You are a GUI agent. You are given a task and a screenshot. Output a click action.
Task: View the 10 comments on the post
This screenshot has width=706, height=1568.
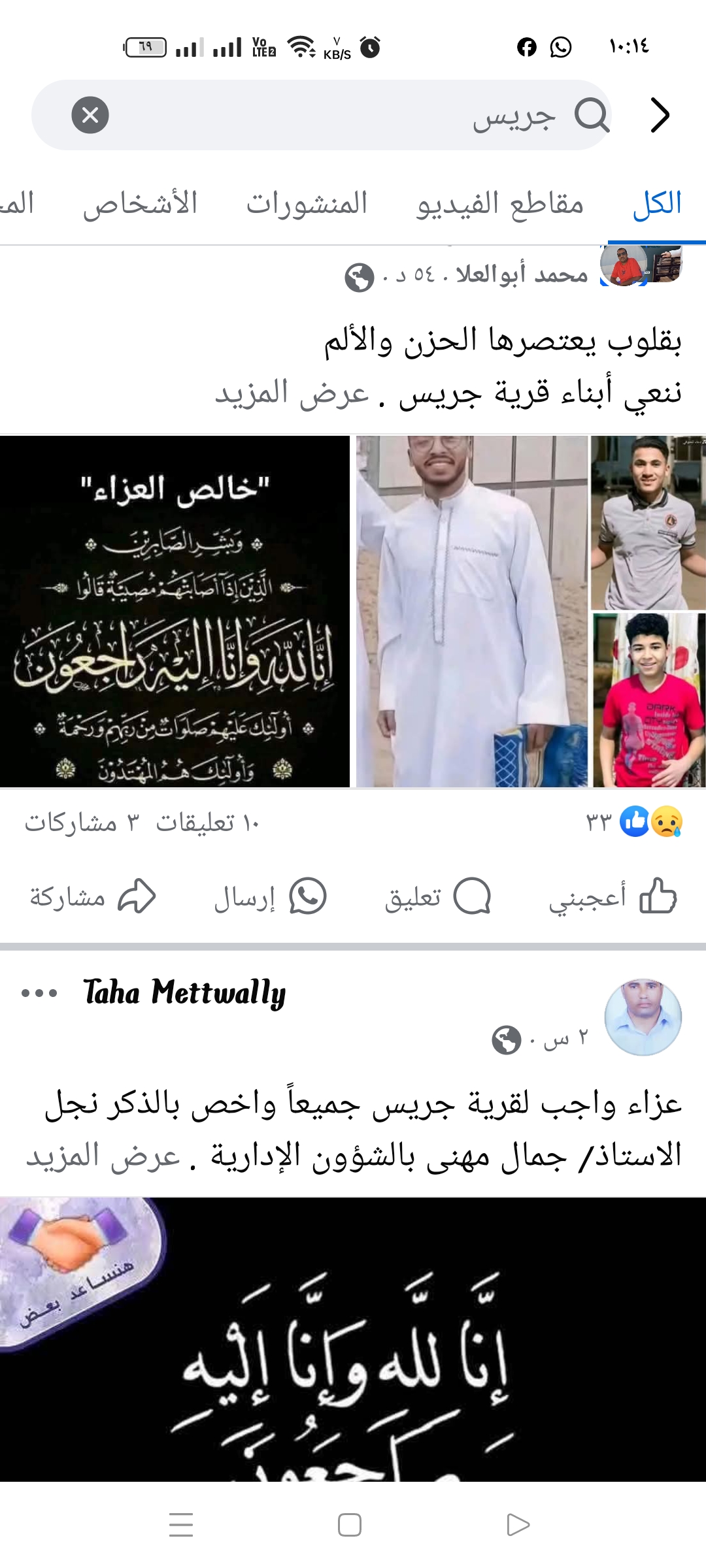[207, 823]
